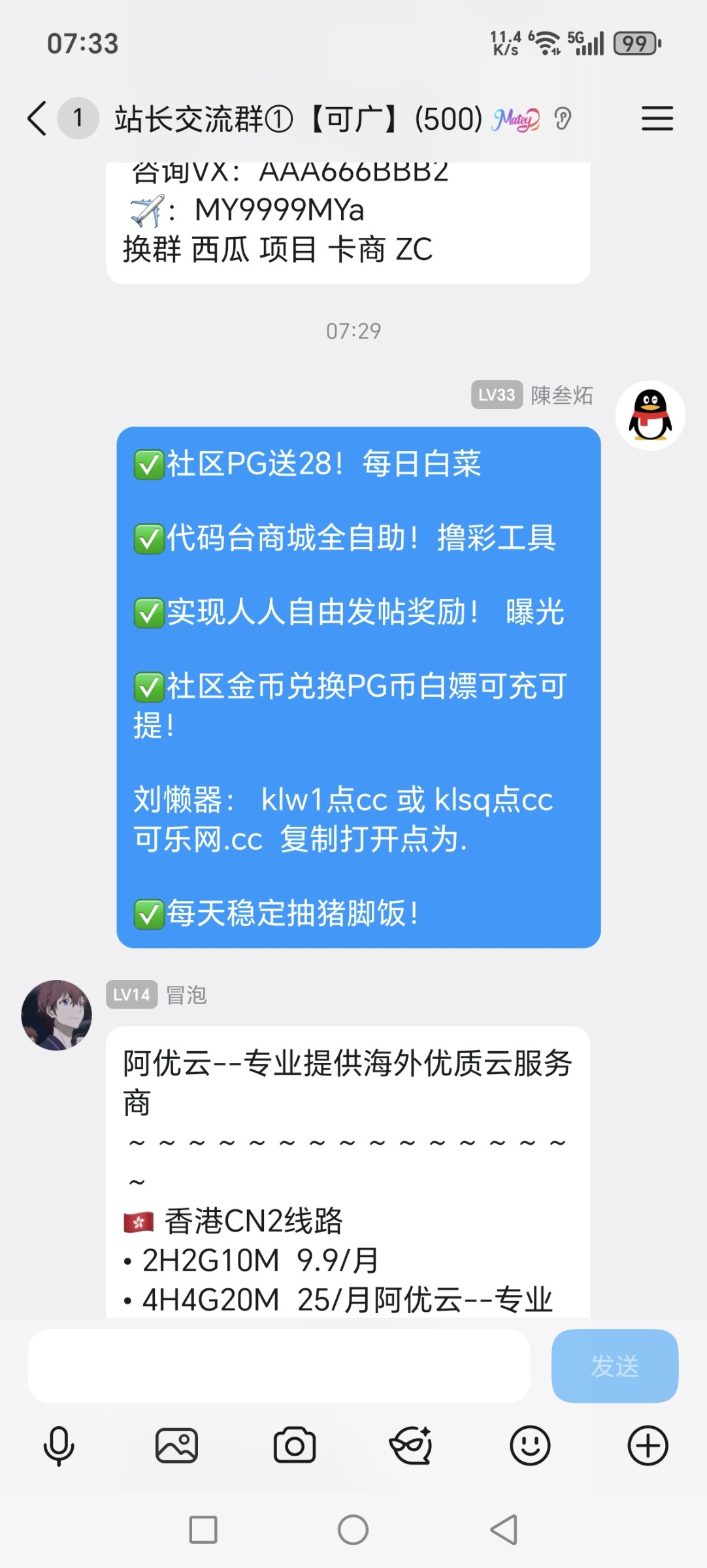Open the voice message microphone icon
The image size is (707, 1568).
click(x=59, y=1445)
